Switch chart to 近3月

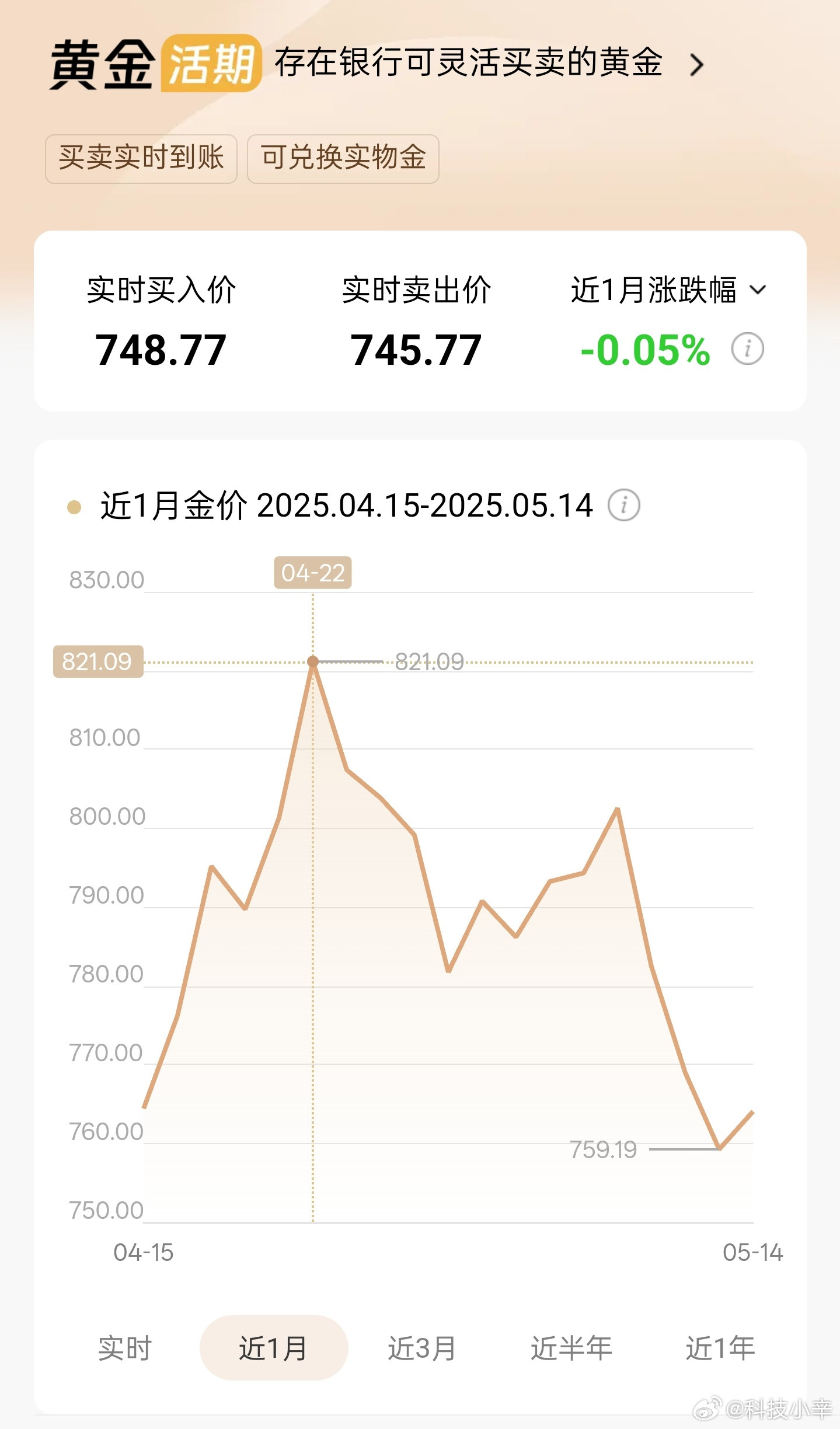pos(422,1348)
